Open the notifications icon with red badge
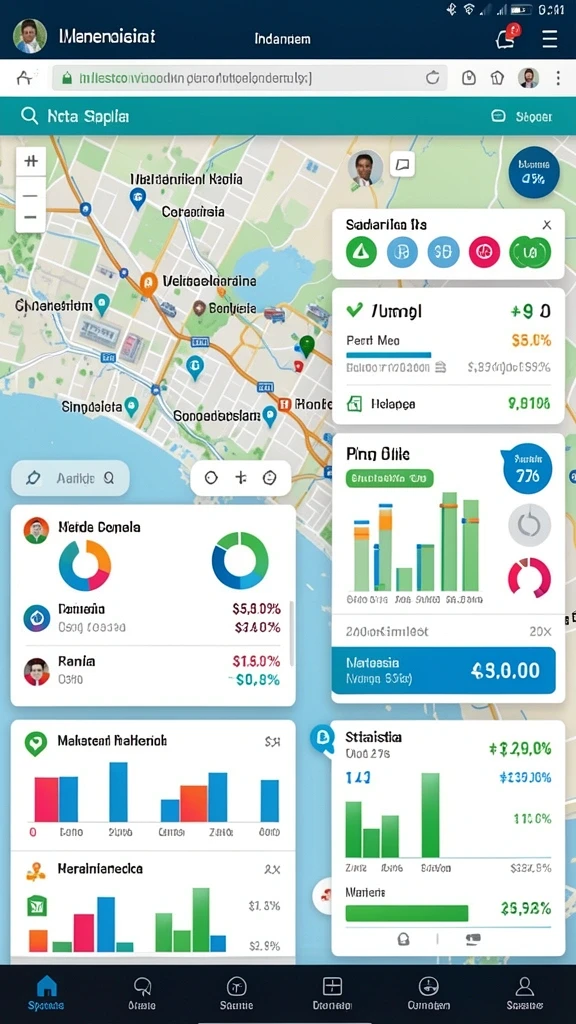 pyautogui.click(x=508, y=38)
